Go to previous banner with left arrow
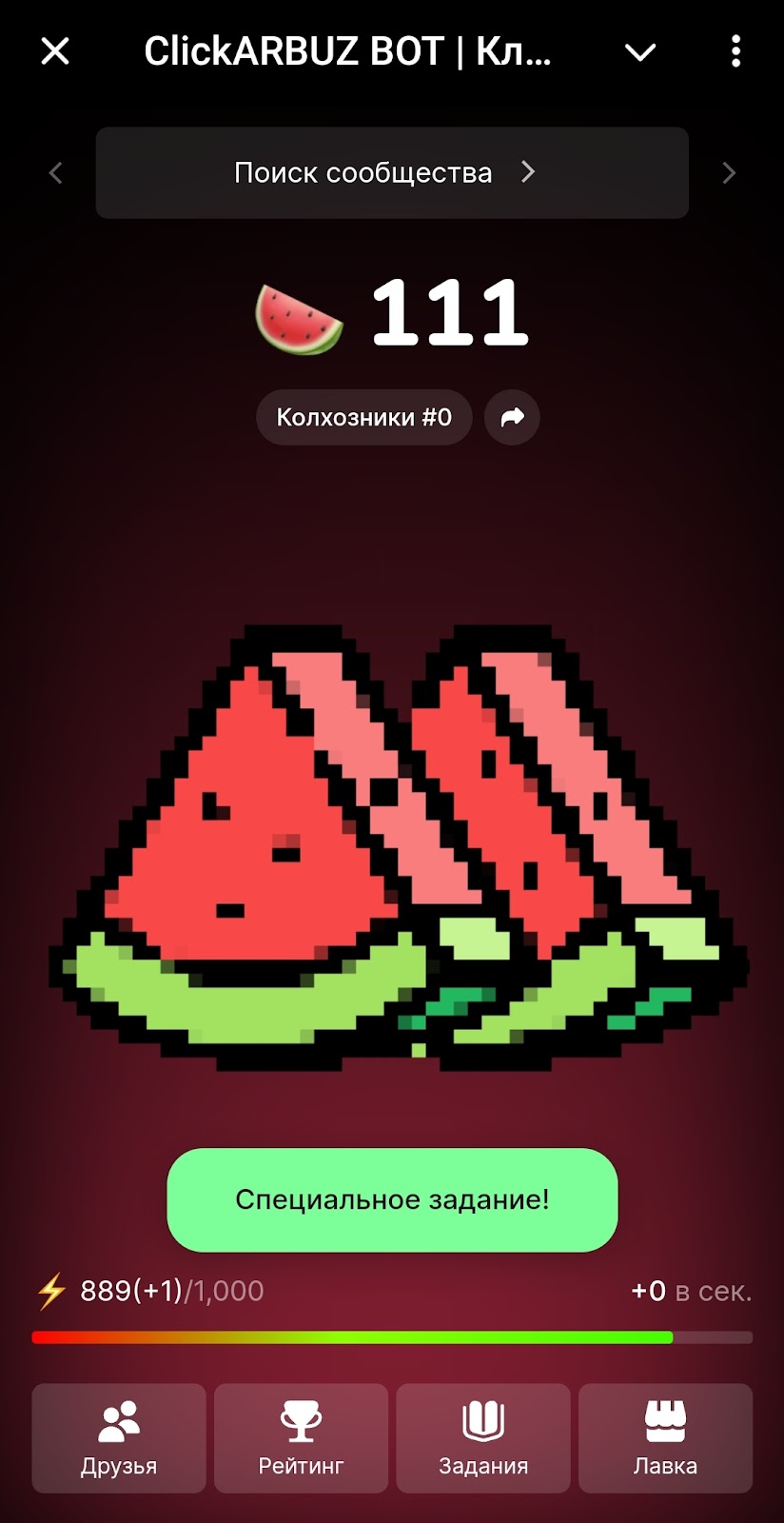Screen dimensions: 784x1523 (55, 173)
